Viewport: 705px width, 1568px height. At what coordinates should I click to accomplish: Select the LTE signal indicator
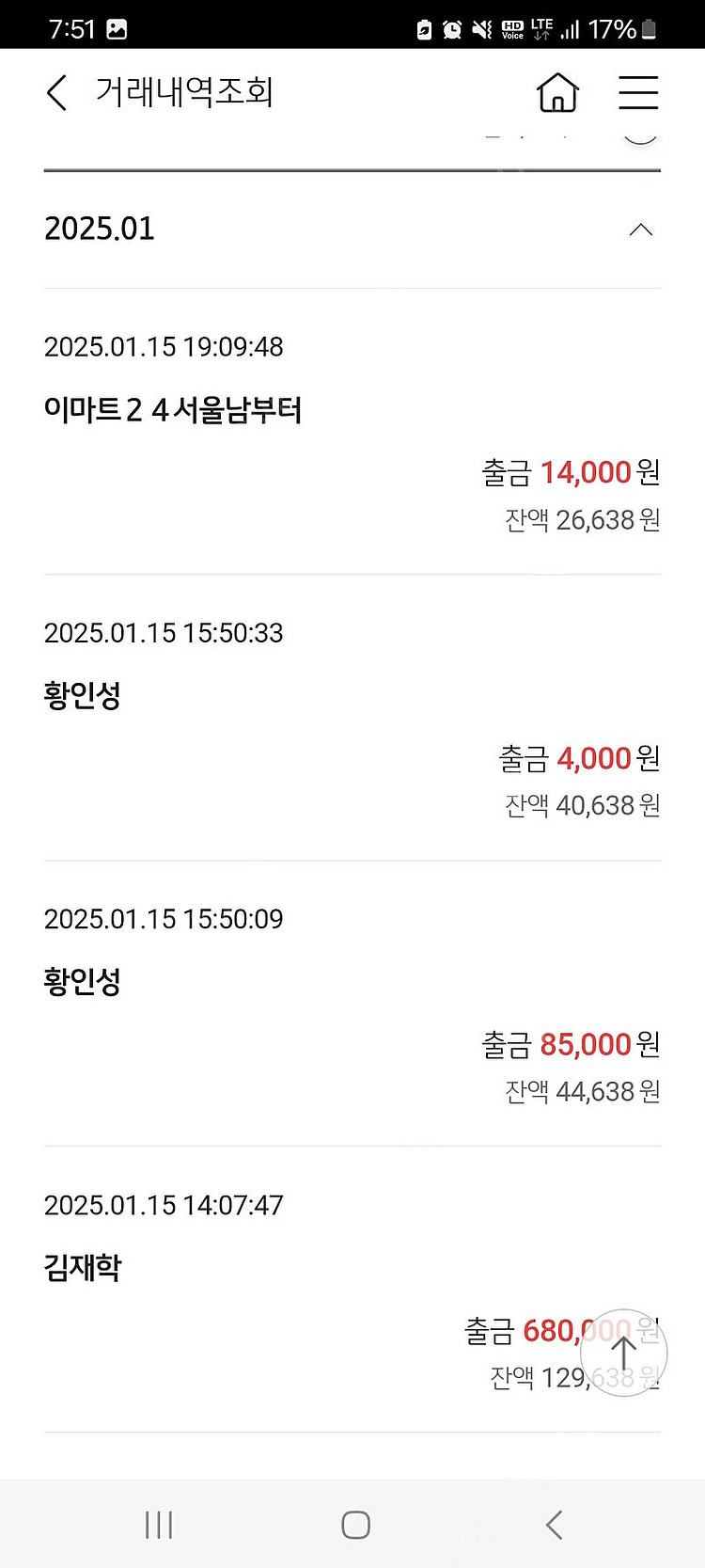540,28
